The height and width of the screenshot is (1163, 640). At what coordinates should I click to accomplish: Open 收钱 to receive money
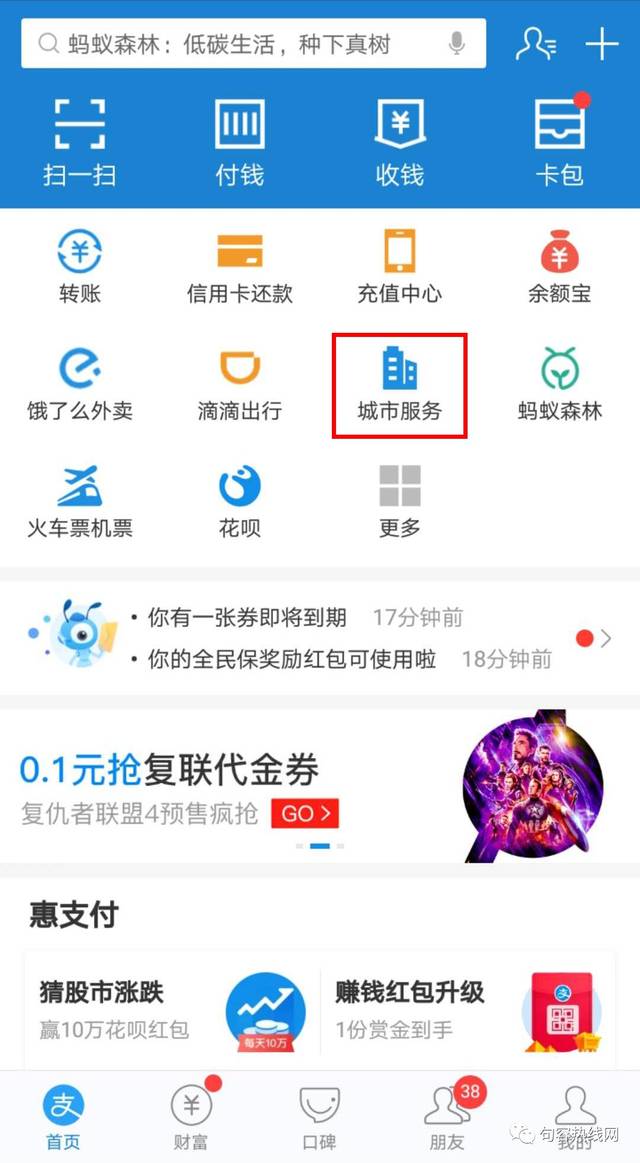(400, 142)
